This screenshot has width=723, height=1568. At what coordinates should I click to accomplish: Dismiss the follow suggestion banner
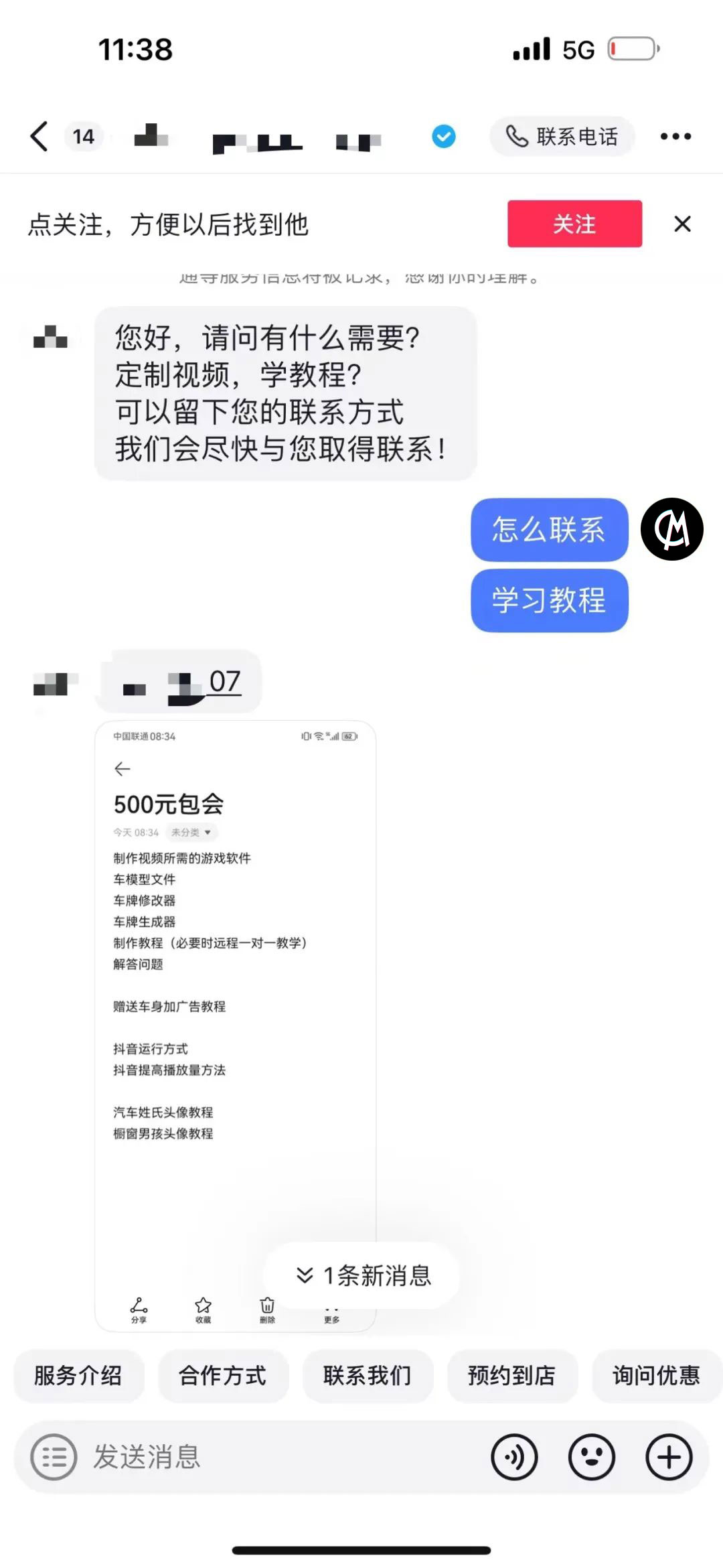point(682,224)
